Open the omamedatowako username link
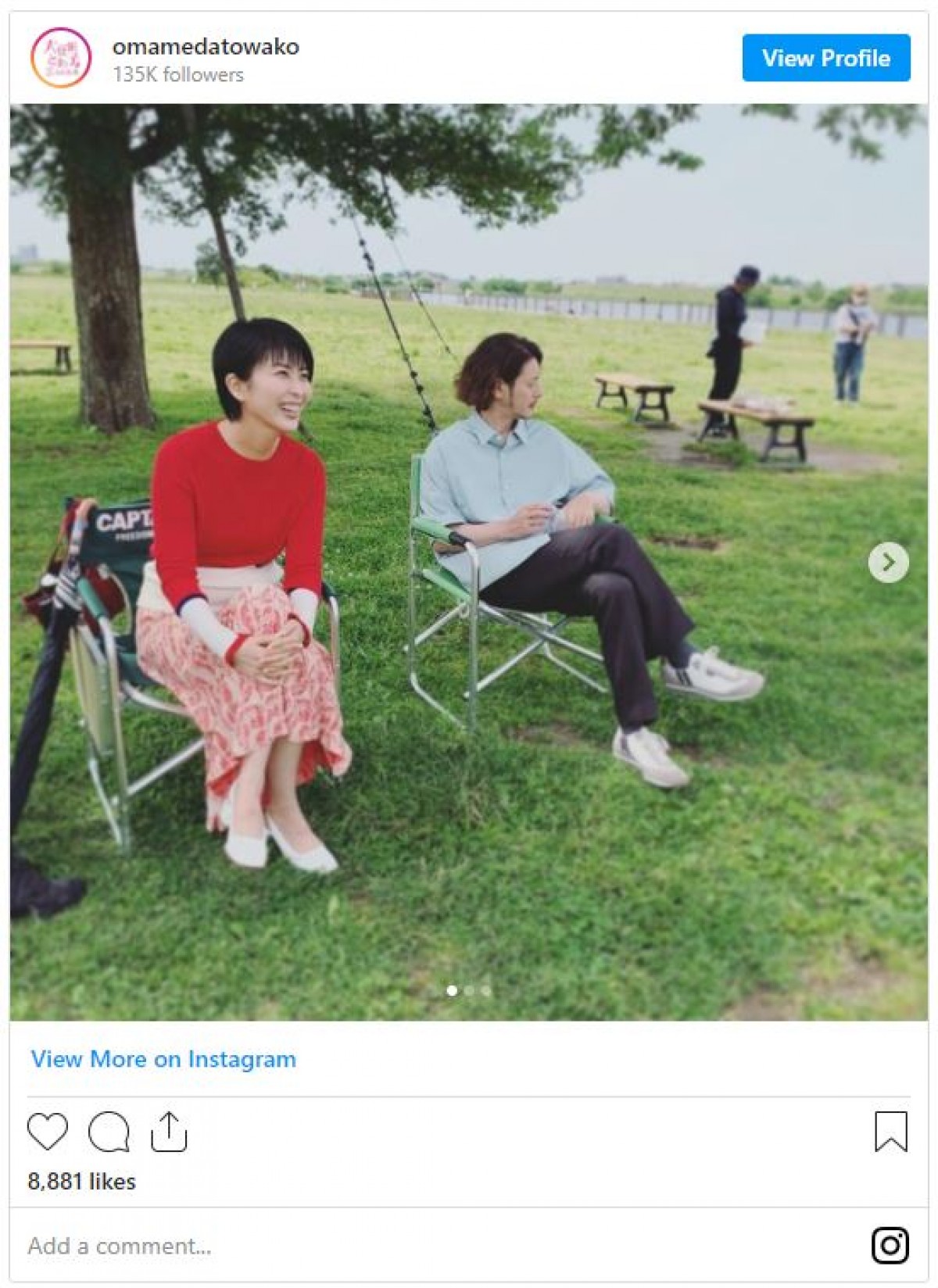This screenshot has width=938, height=1288. point(206,47)
